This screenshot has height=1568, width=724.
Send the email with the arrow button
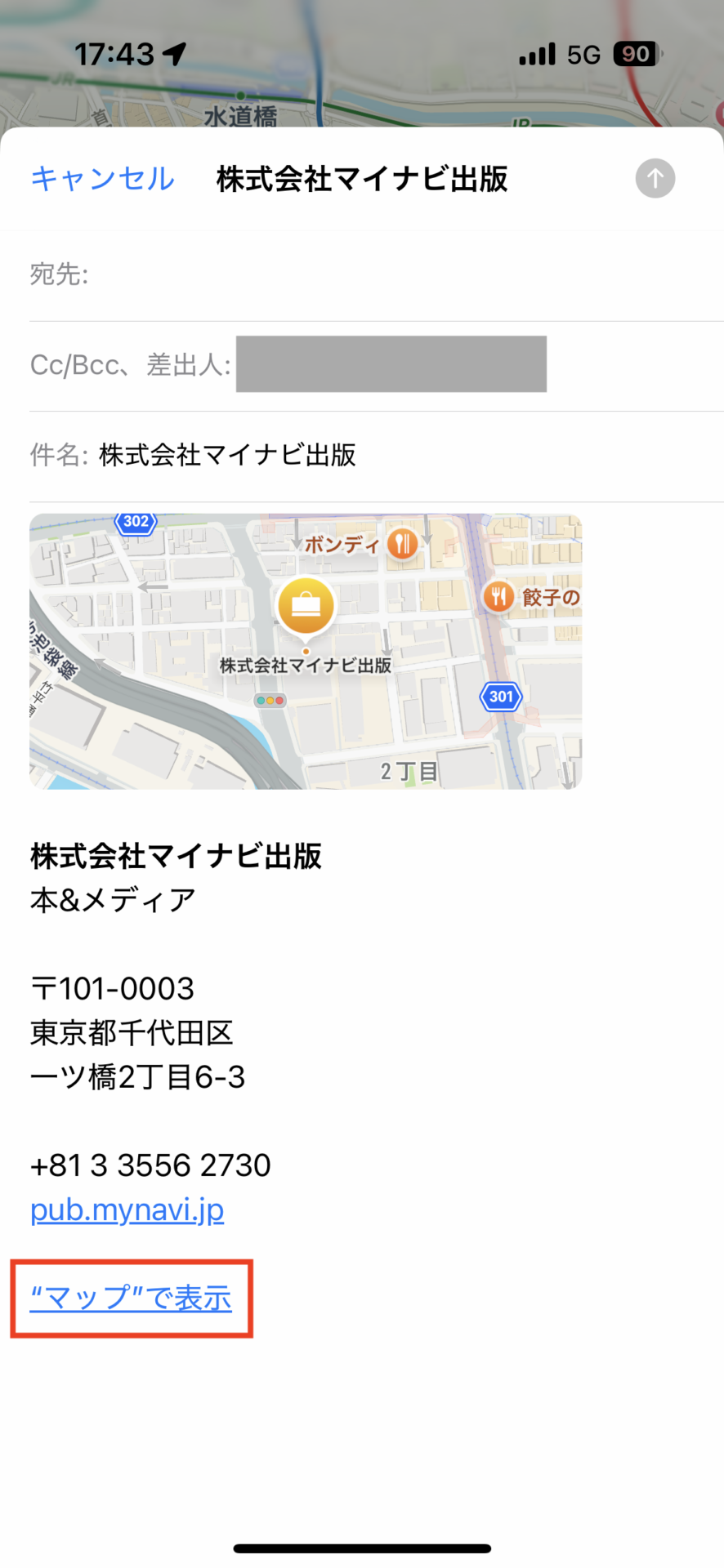pos(655,178)
